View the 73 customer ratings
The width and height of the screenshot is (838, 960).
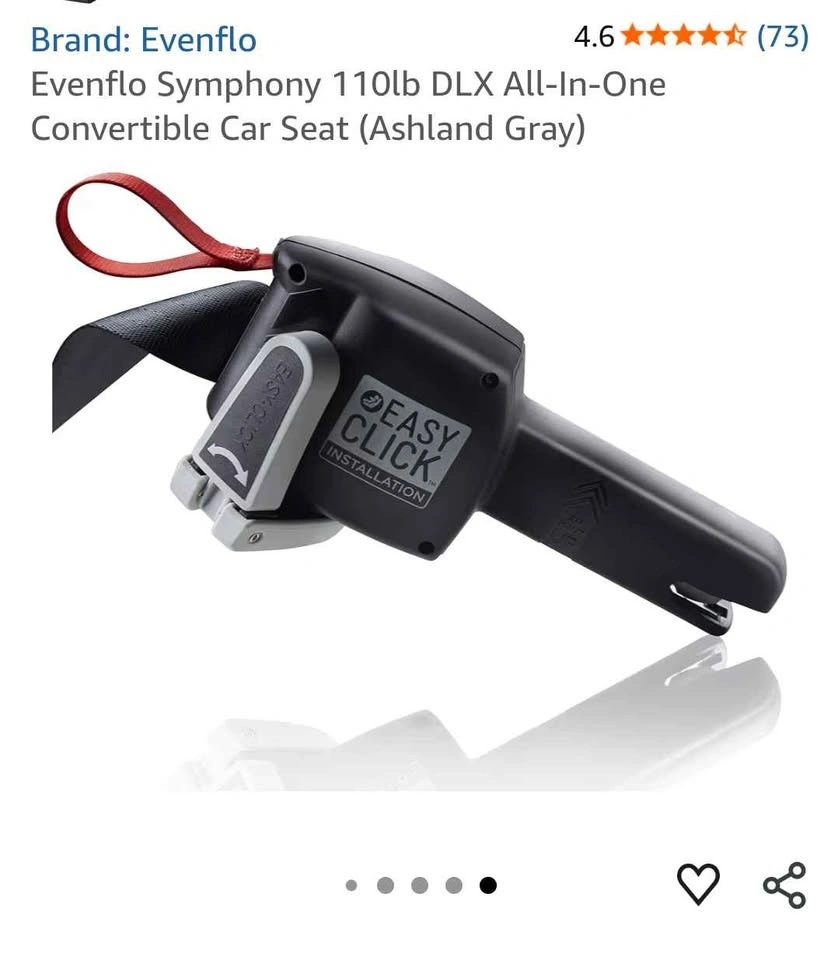tap(782, 37)
